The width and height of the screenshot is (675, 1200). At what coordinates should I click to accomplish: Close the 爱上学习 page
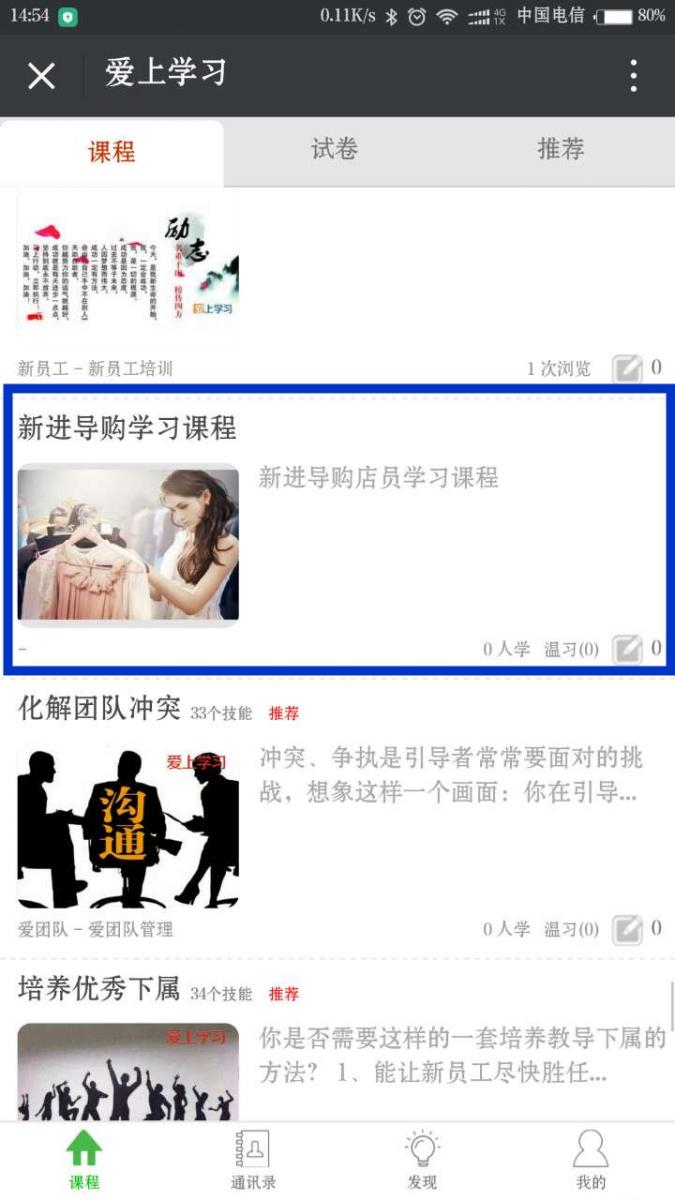tap(41, 76)
